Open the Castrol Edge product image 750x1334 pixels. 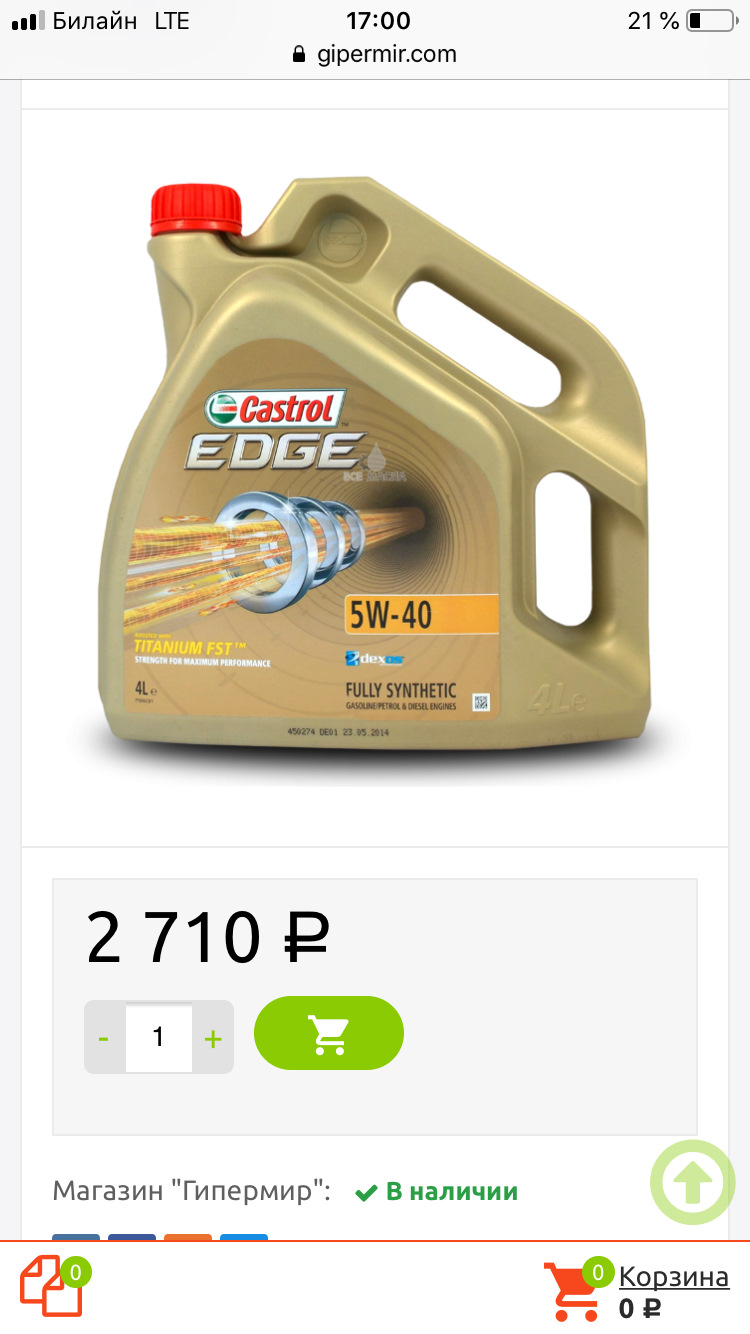[x=375, y=470]
